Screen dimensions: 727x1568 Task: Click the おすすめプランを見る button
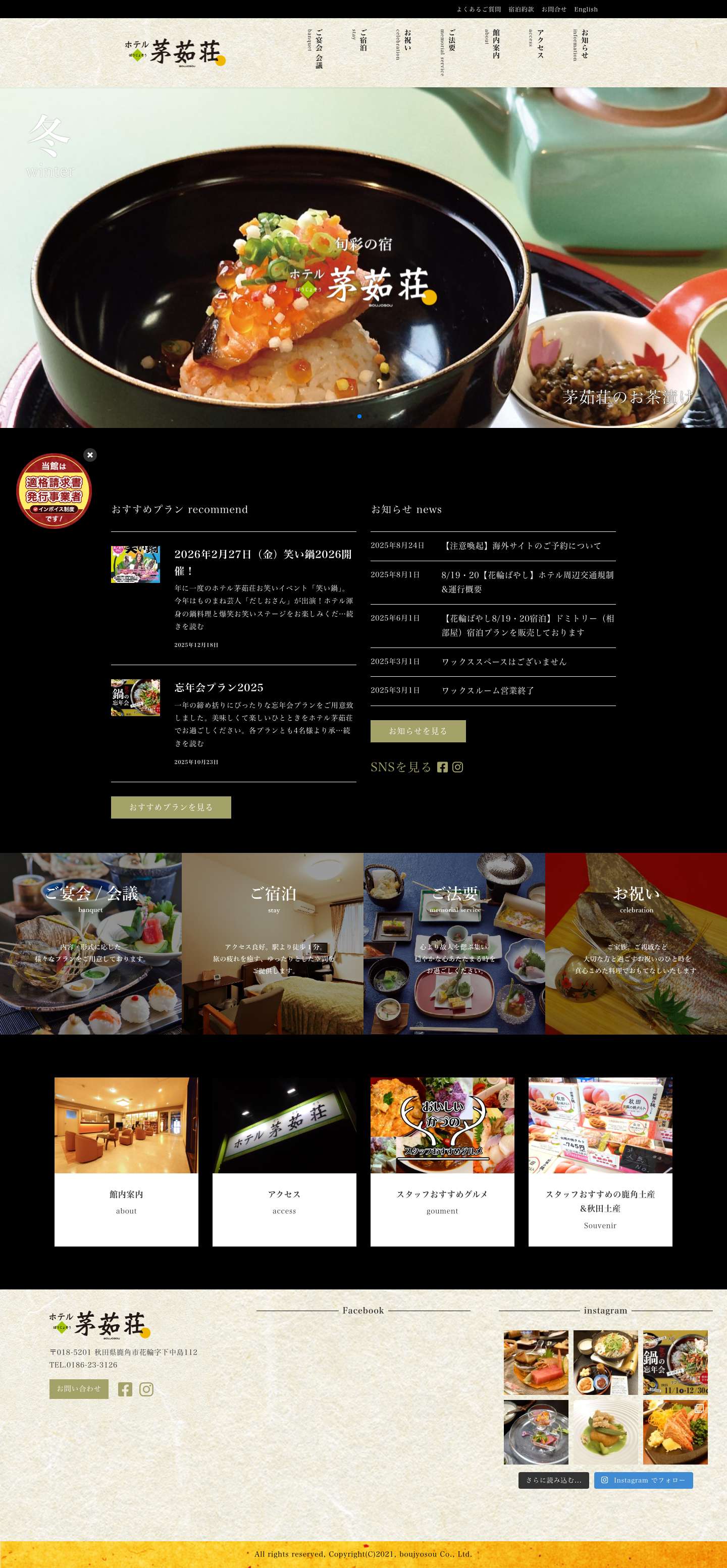(x=171, y=807)
